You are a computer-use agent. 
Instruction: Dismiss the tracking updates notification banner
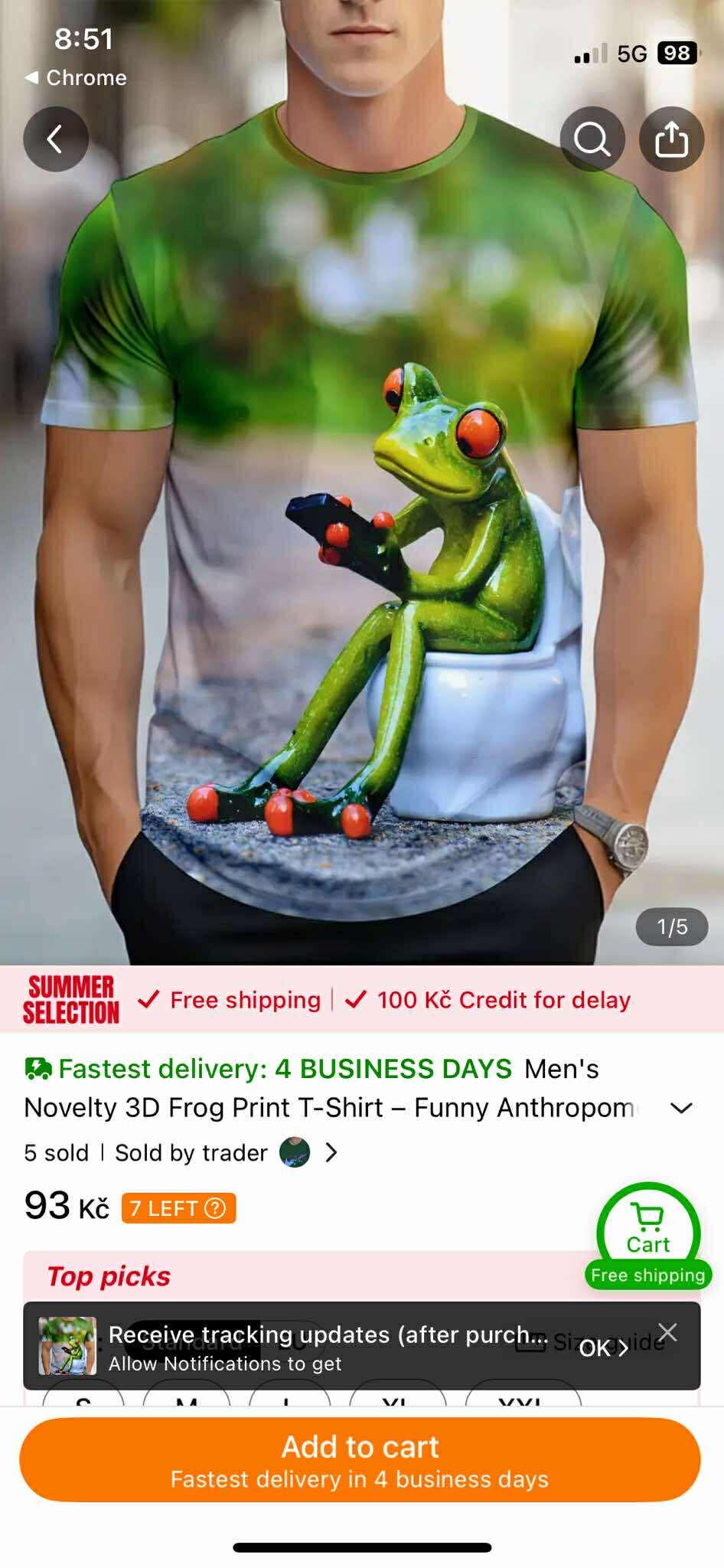[x=668, y=1332]
